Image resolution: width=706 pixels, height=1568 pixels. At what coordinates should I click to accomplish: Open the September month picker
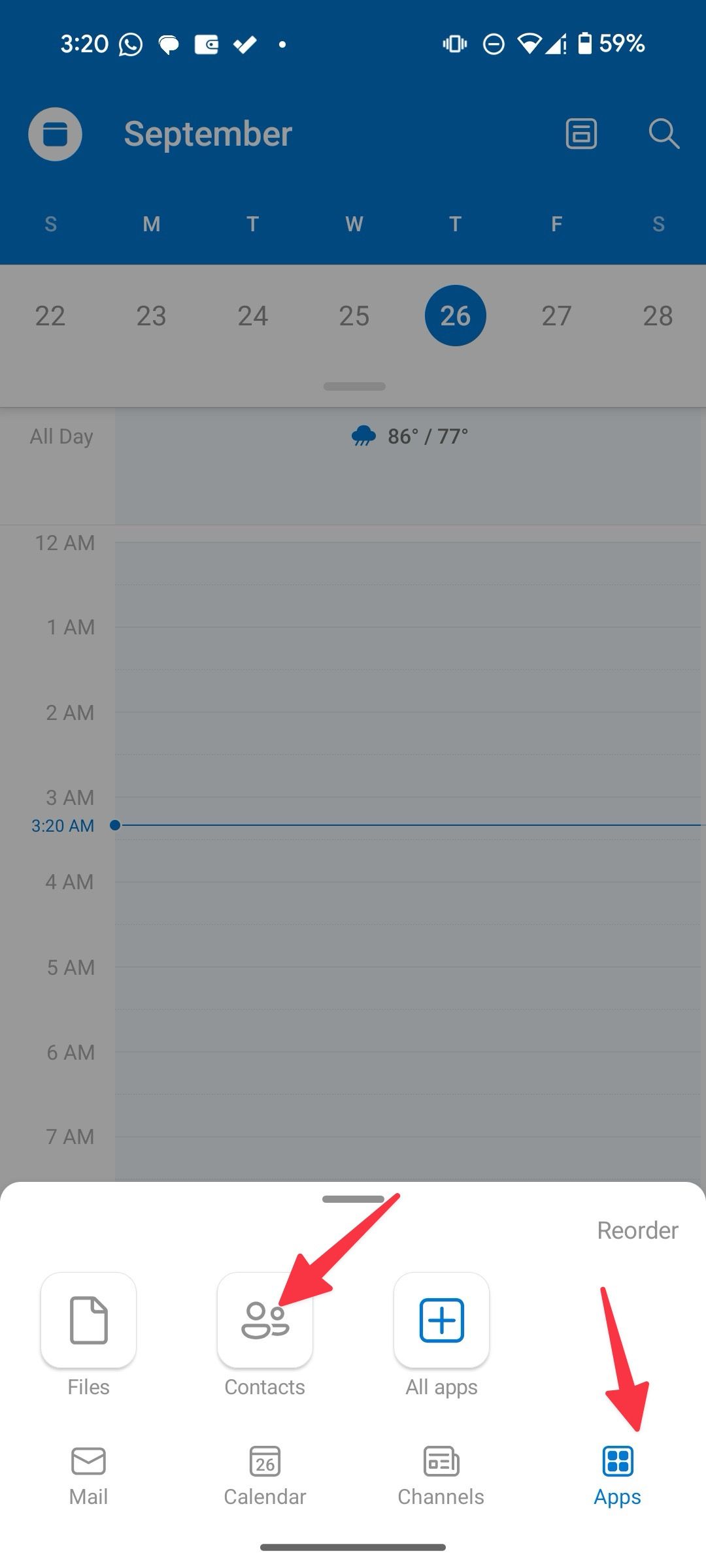pyautogui.click(x=208, y=134)
